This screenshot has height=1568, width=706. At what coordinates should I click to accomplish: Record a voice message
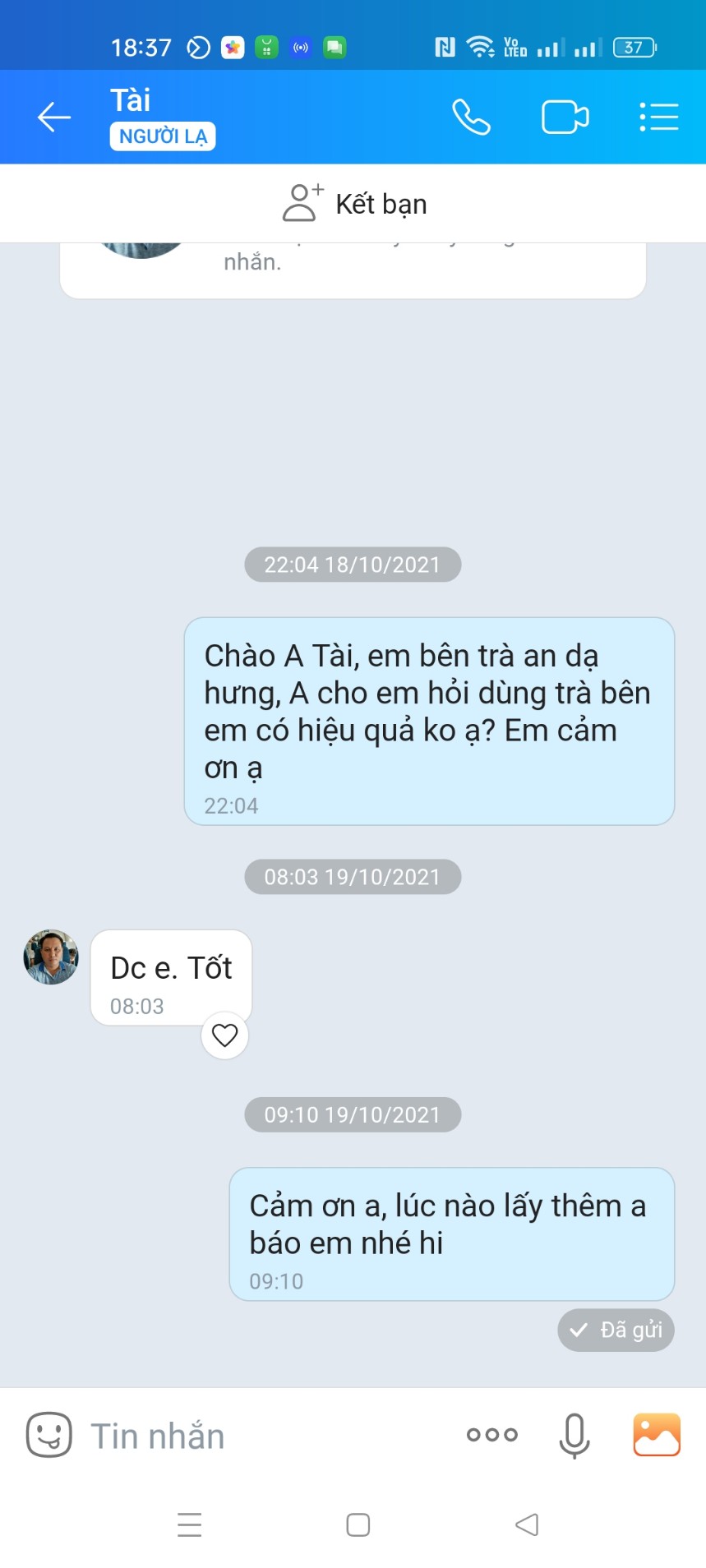[x=574, y=1435]
